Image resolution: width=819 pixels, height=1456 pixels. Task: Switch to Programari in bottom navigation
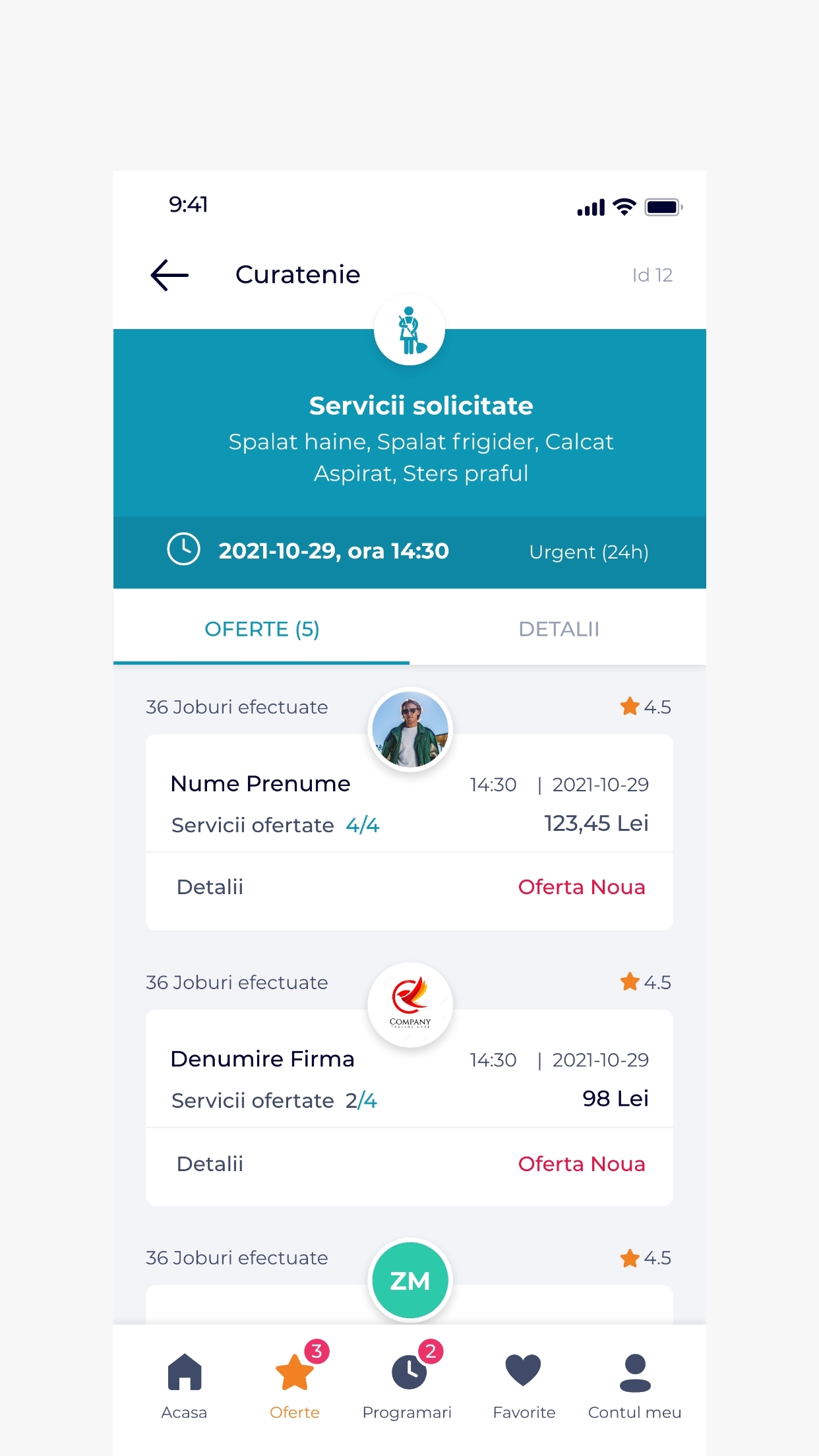click(408, 1386)
